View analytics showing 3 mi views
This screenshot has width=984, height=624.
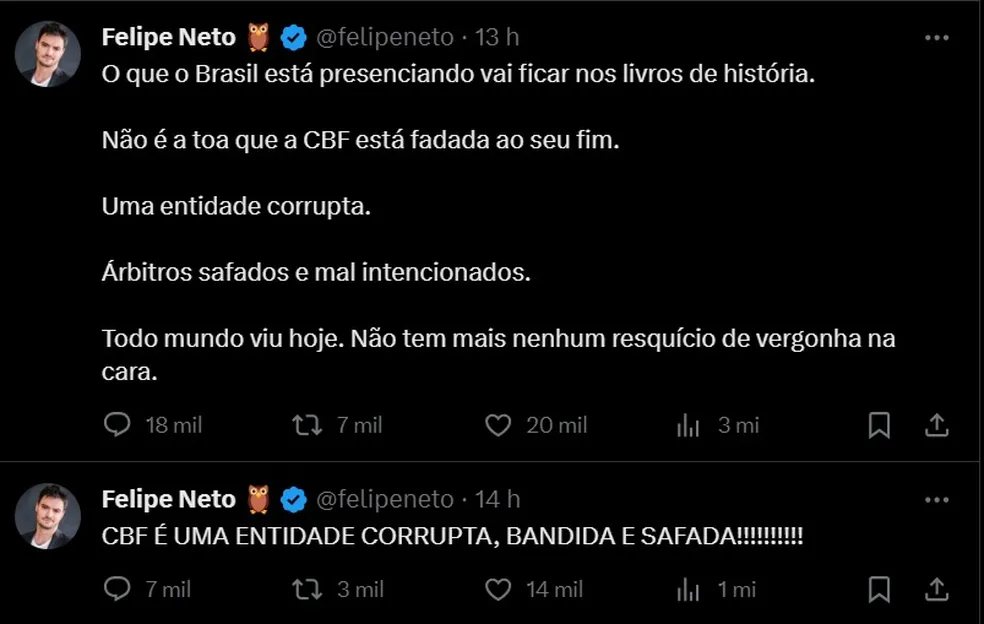click(688, 426)
